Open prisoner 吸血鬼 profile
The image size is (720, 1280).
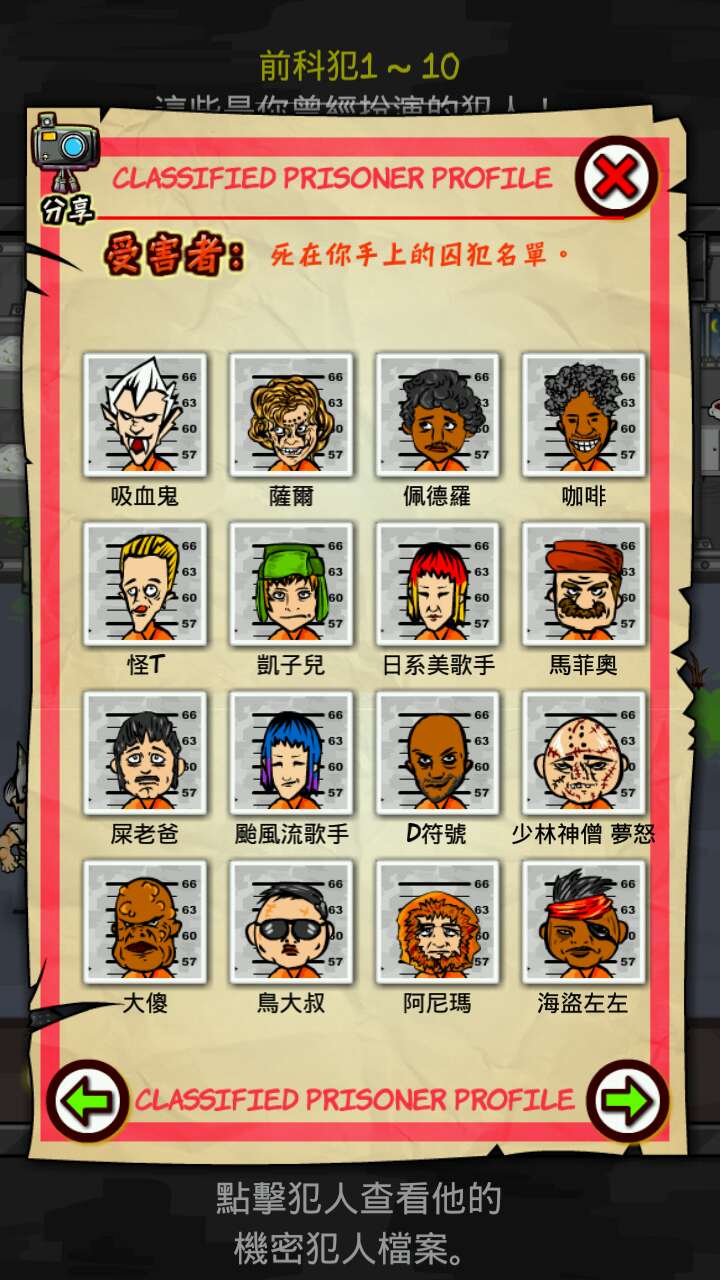click(x=145, y=414)
